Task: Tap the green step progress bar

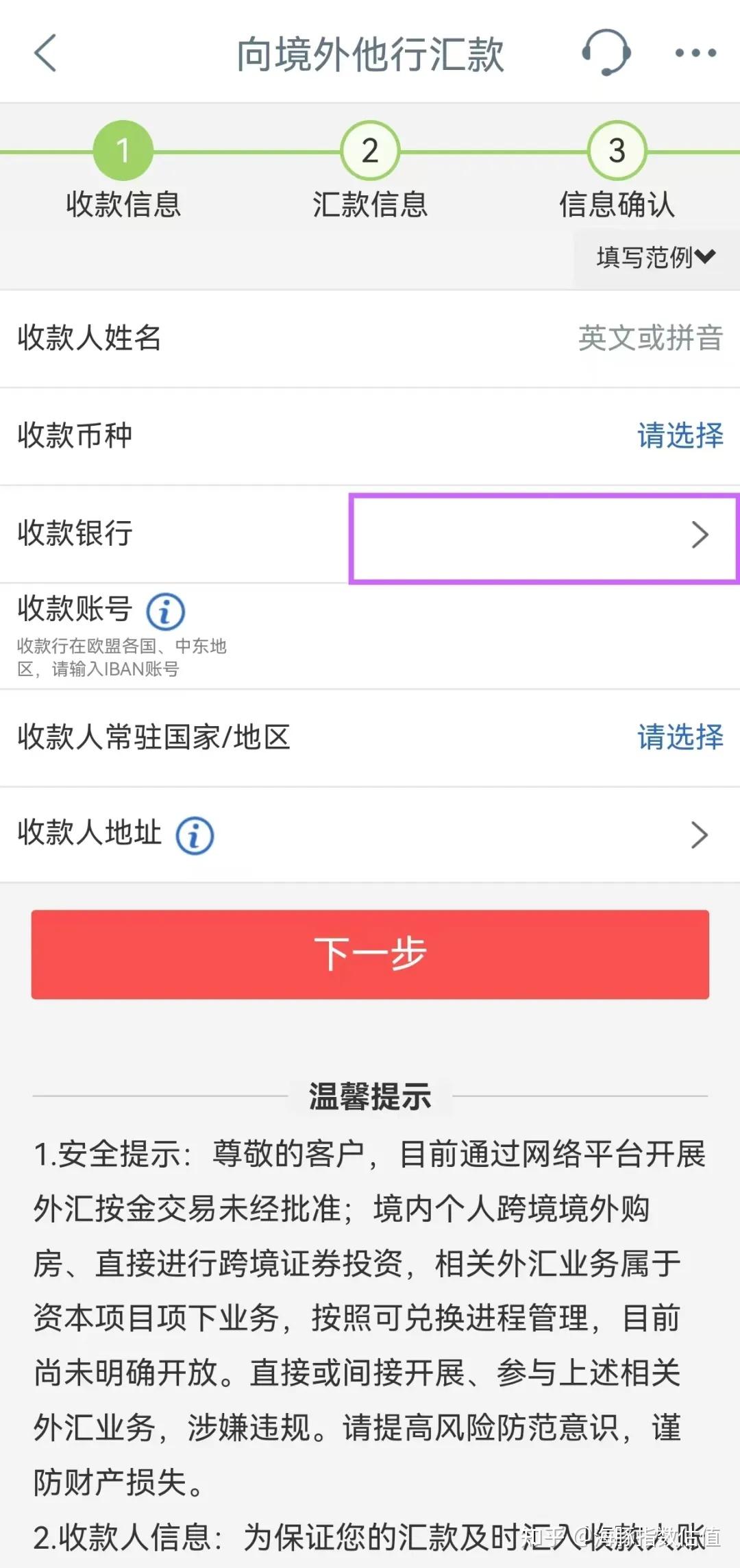Action: click(x=247, y=152)
